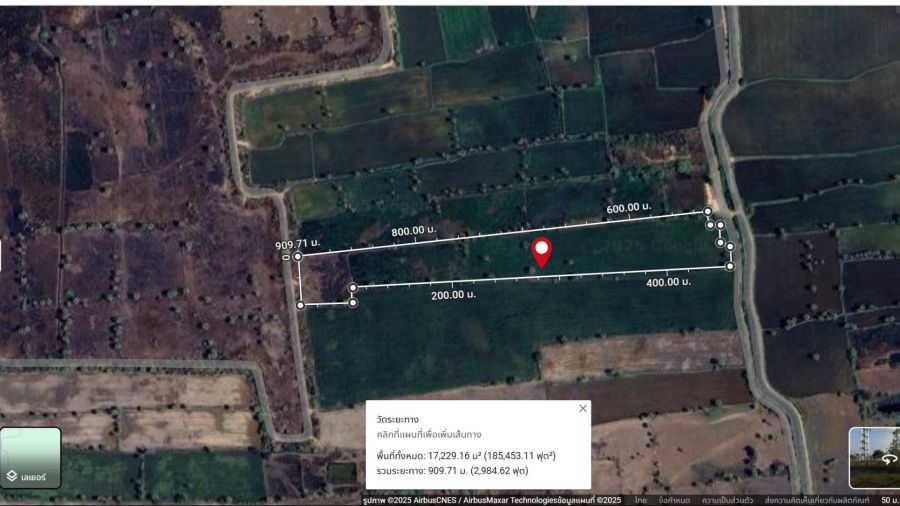Open the ความเป็นส่วนตัว privacy link
This screenshot has height=506, width=900.
tap(727, 500)
